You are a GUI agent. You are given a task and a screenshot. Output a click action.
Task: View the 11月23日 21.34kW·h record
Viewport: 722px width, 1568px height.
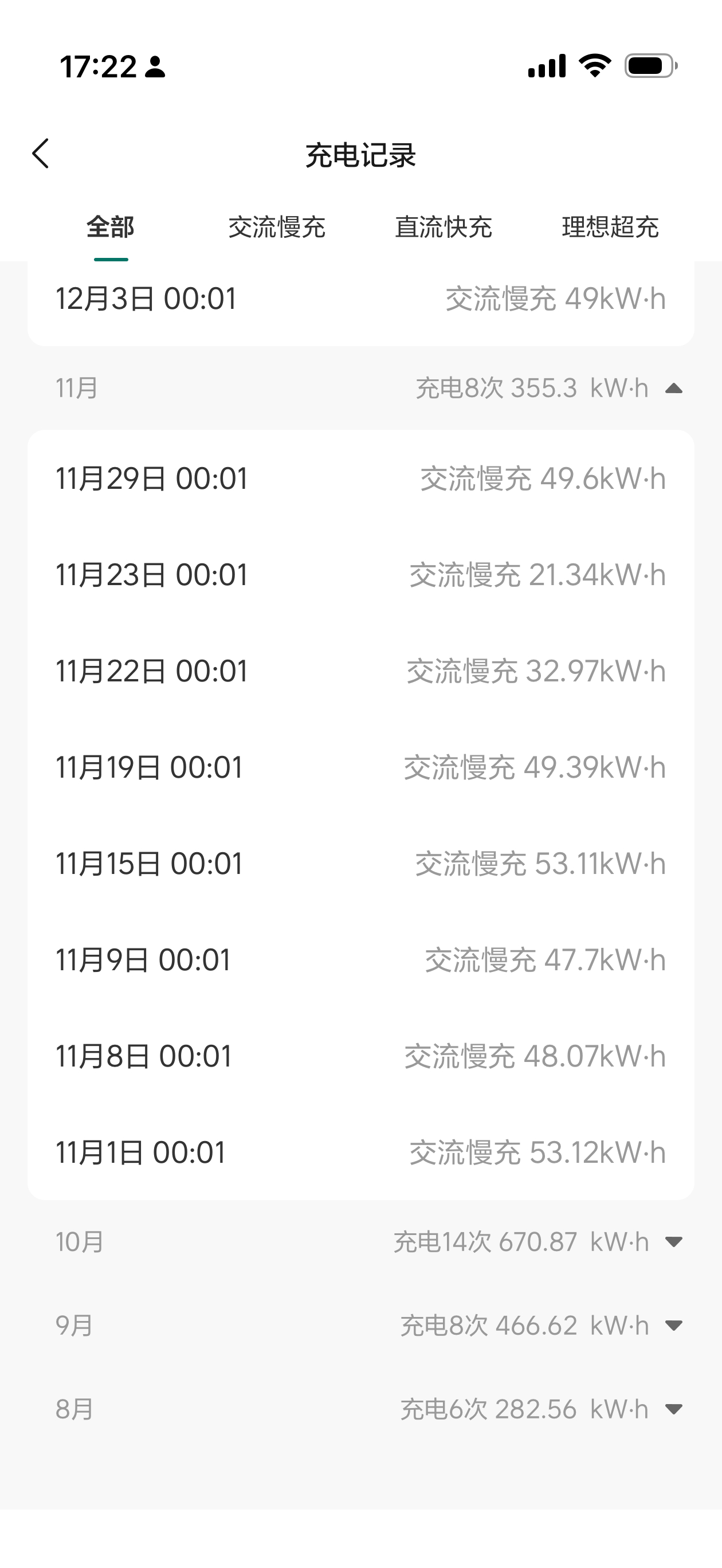click(x=360, y=575)
